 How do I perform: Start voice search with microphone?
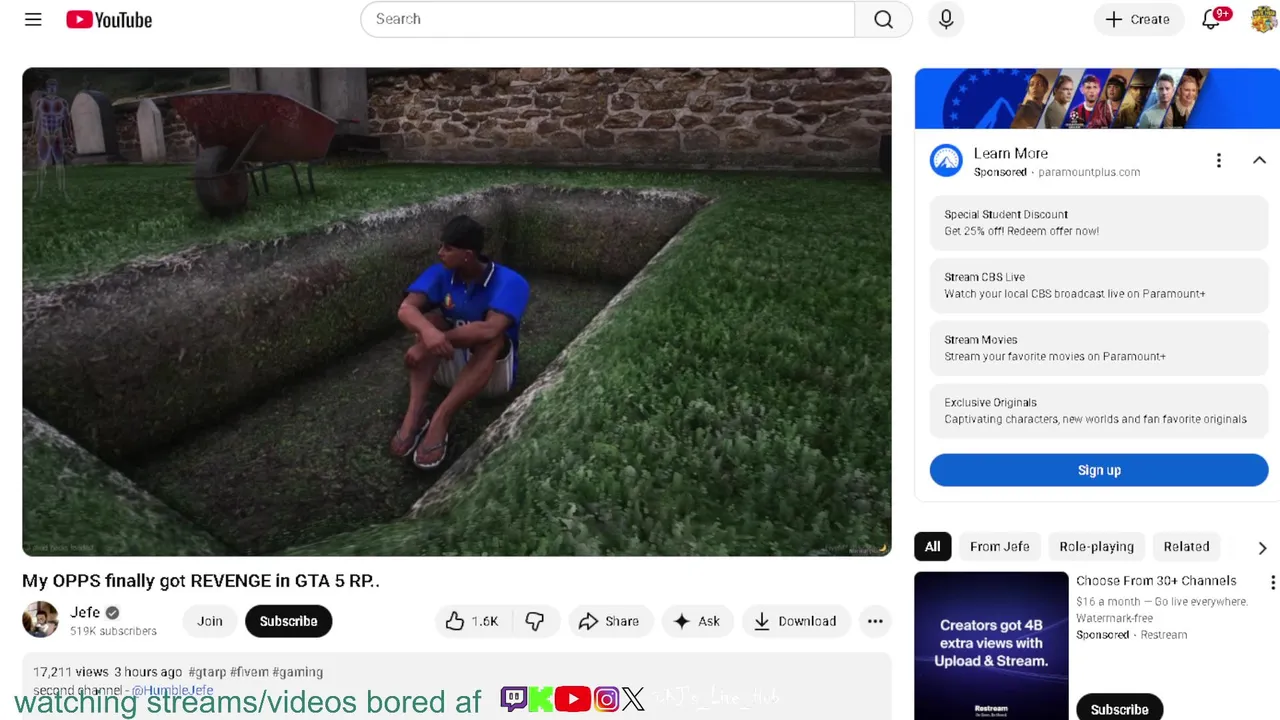[946, 19]
